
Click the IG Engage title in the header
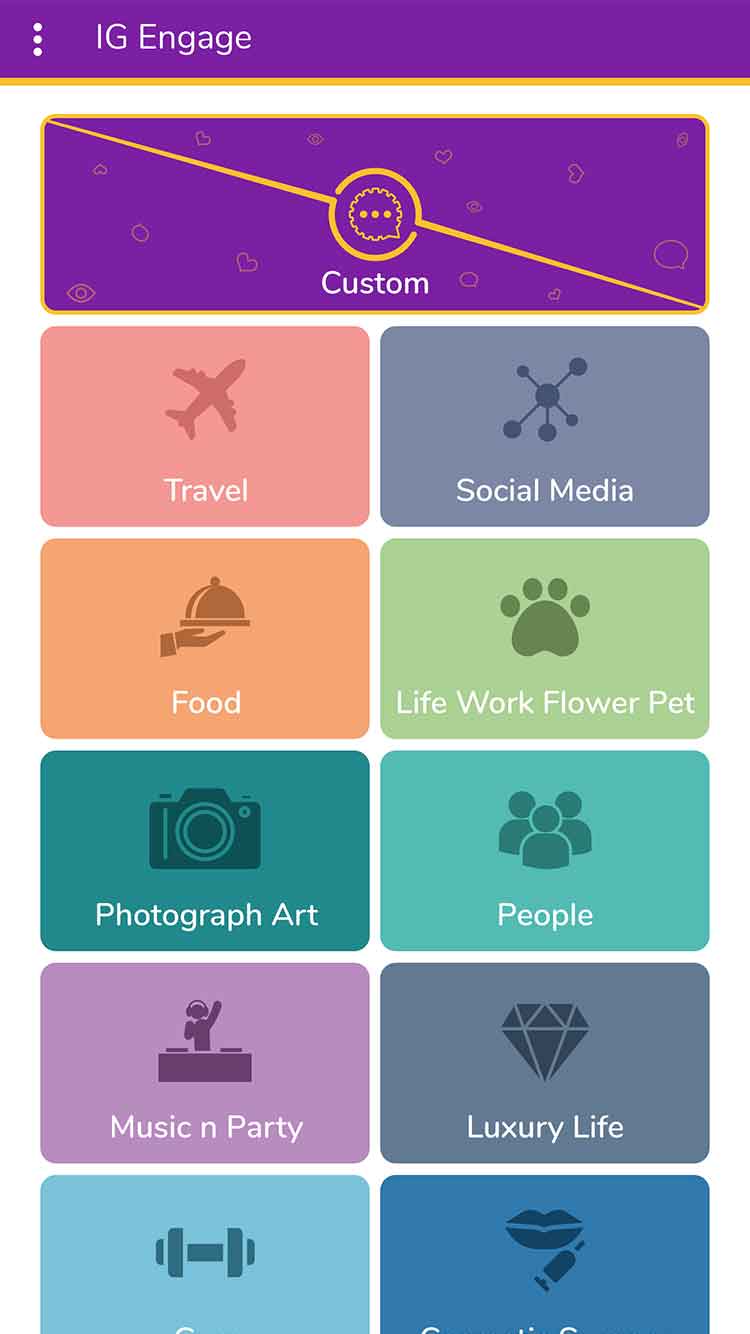[x=172, y=38]
